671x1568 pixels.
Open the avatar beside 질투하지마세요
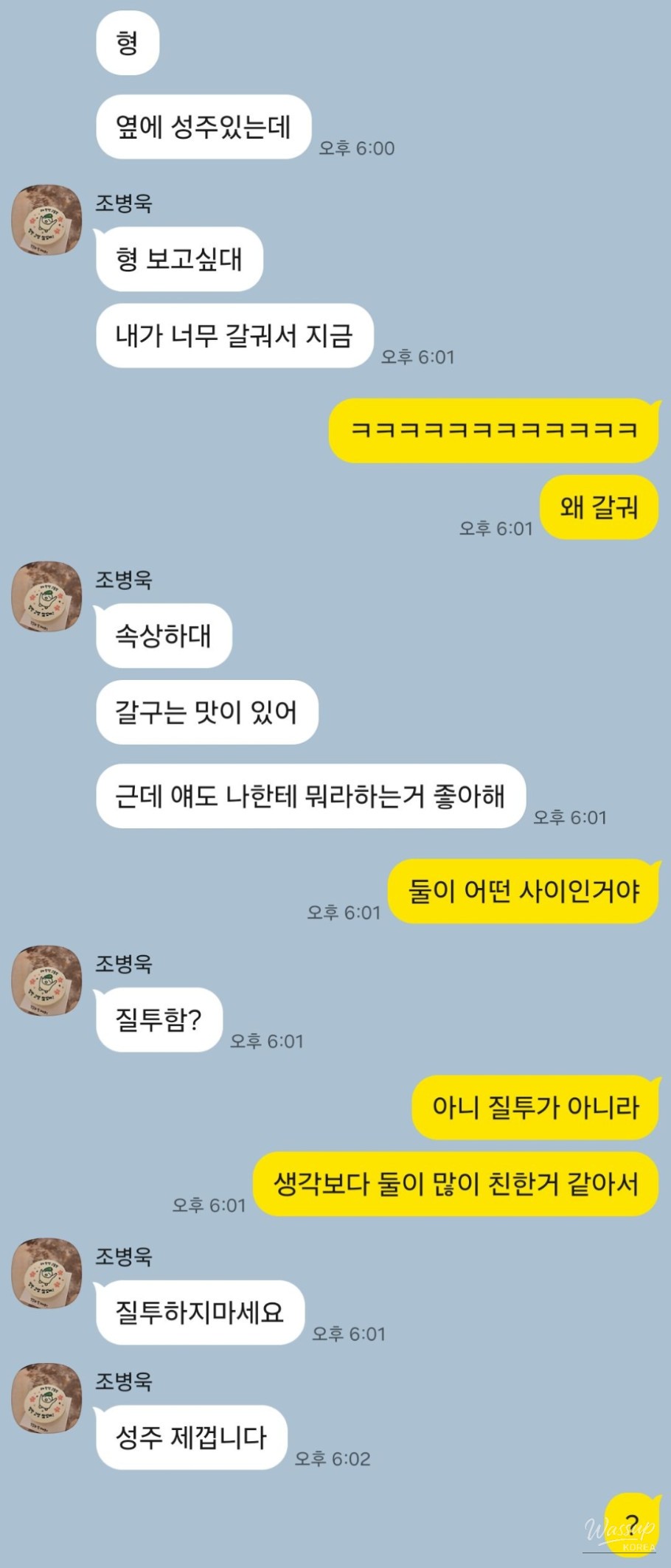46,1273
